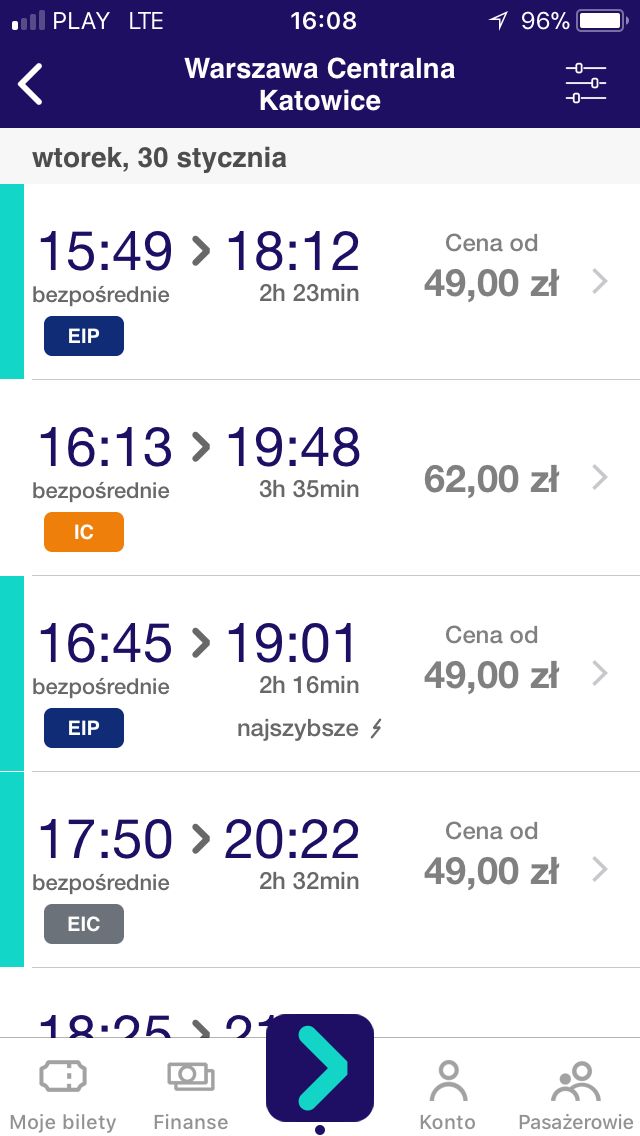Open the fastest 16:45 EIP connection

pyautogui.click(x=320, y=674)
